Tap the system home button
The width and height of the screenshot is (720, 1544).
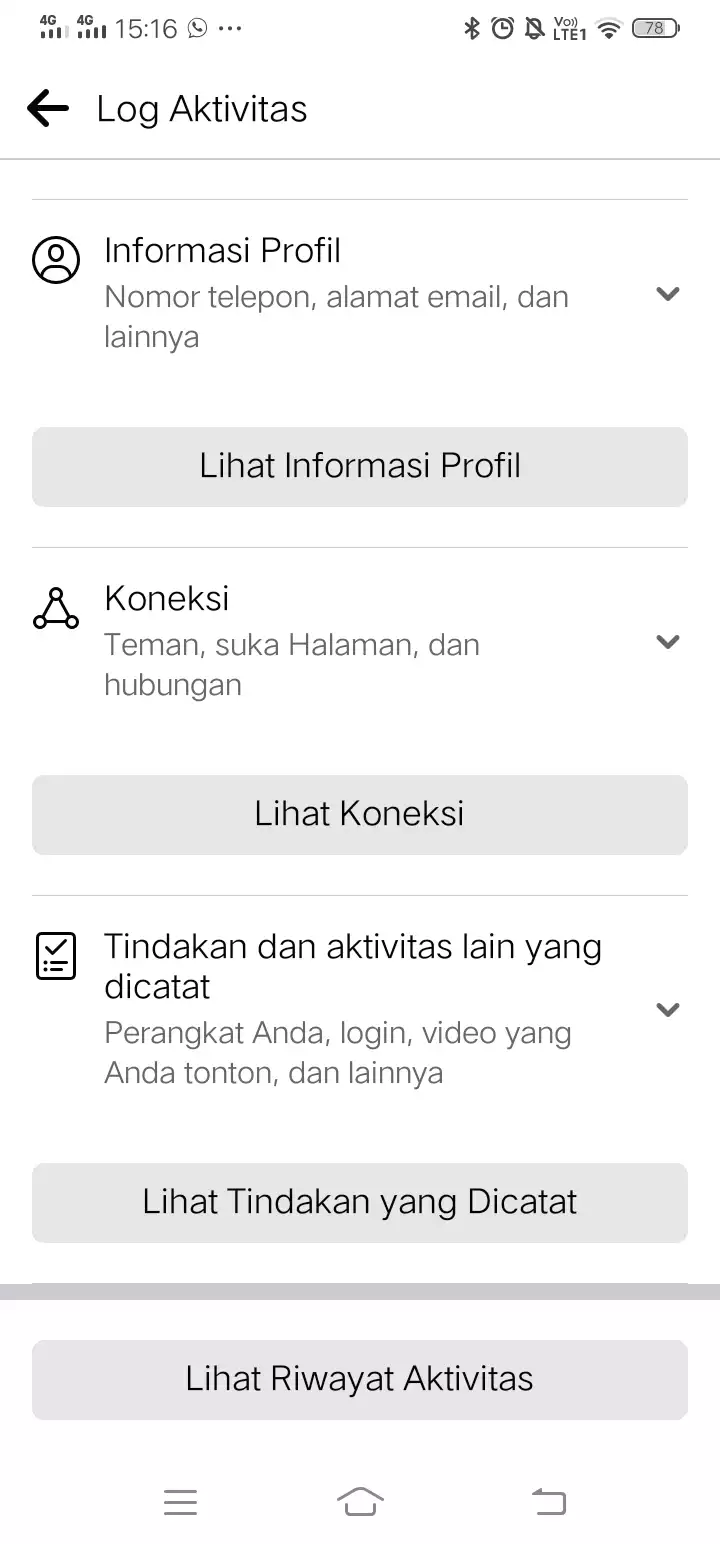(x=360, y=1502)
